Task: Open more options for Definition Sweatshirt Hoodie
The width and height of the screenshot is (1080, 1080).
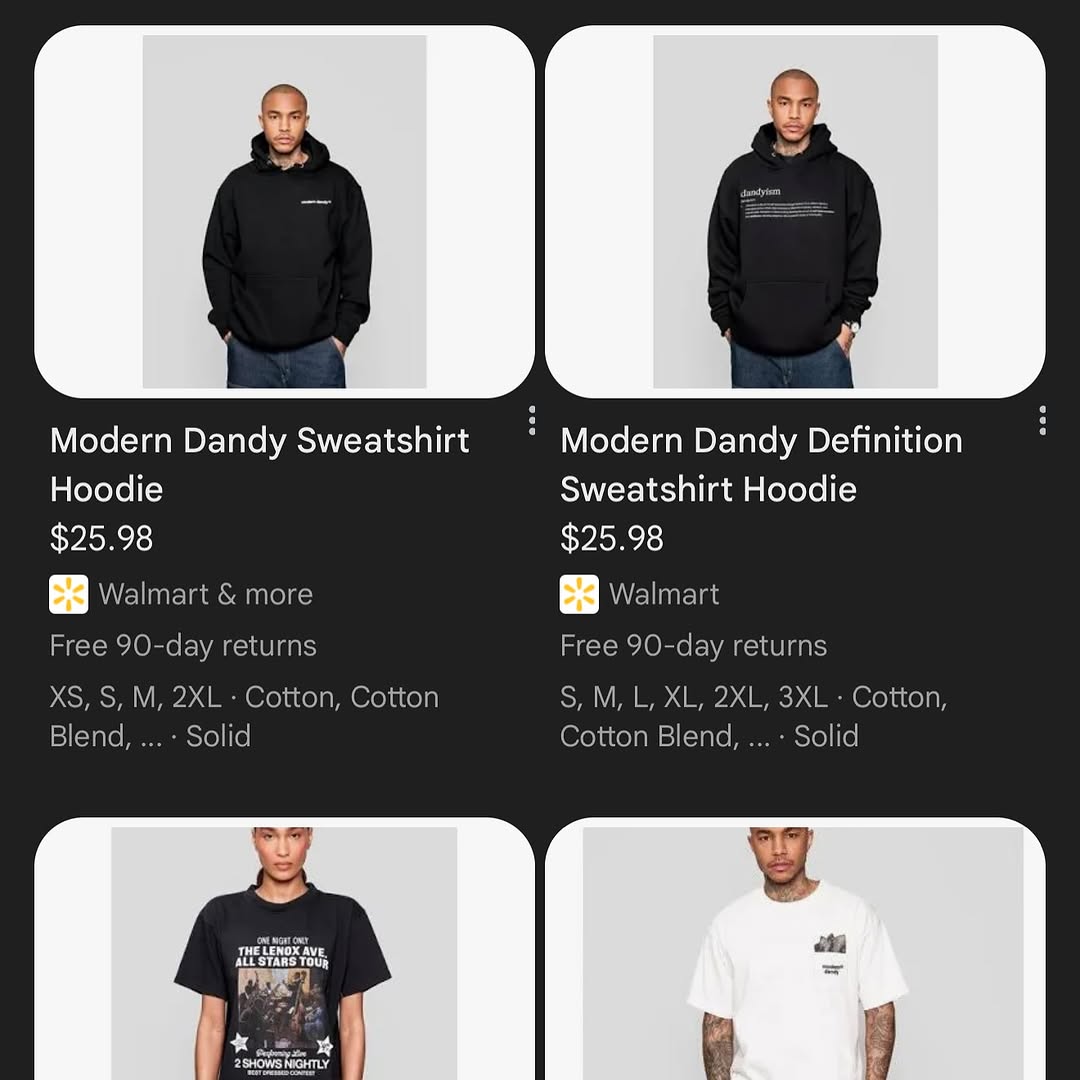Action: click(1042, 420)
